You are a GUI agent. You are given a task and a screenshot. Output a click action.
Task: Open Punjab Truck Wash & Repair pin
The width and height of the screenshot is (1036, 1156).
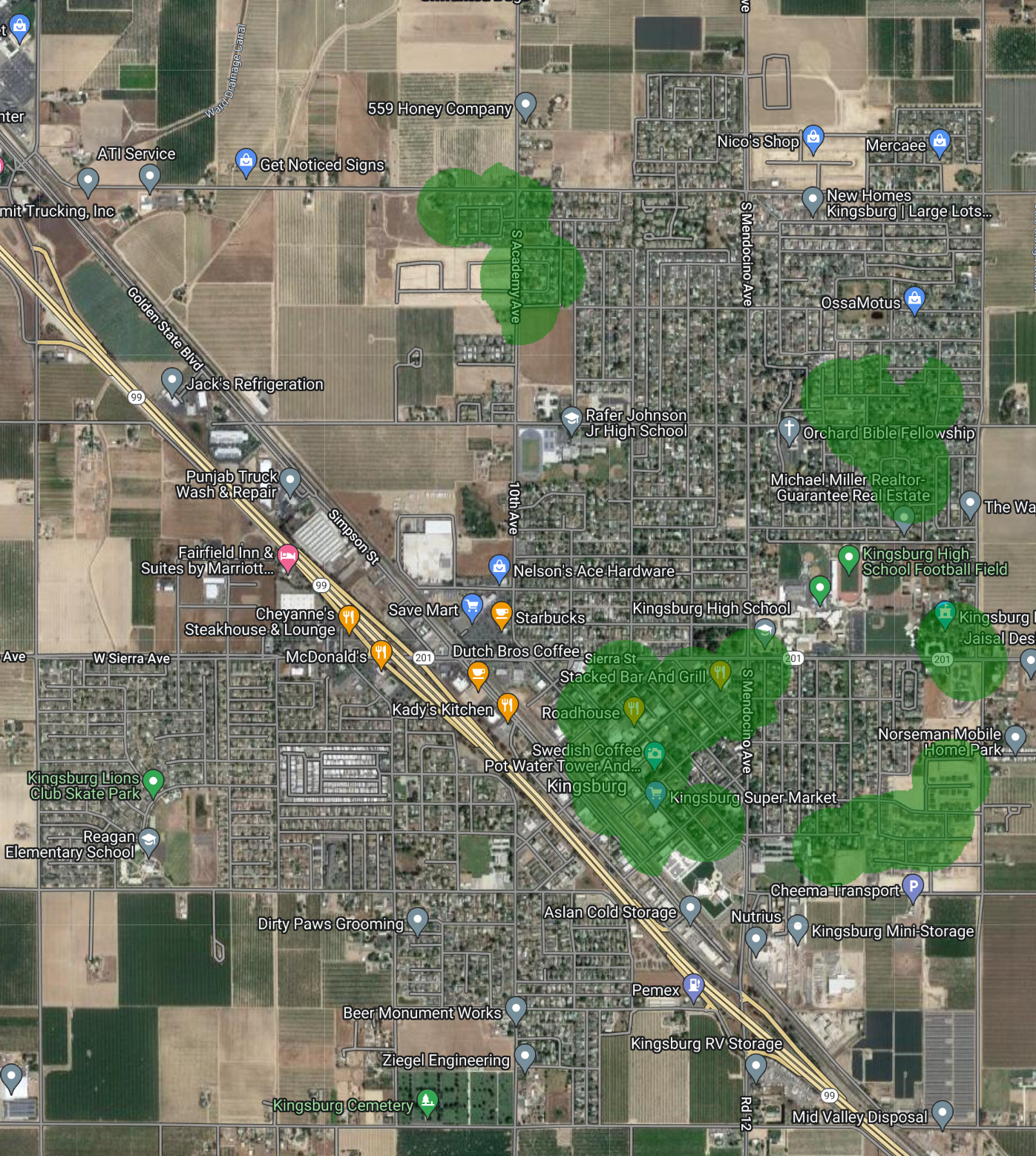(x=290, y=481)
